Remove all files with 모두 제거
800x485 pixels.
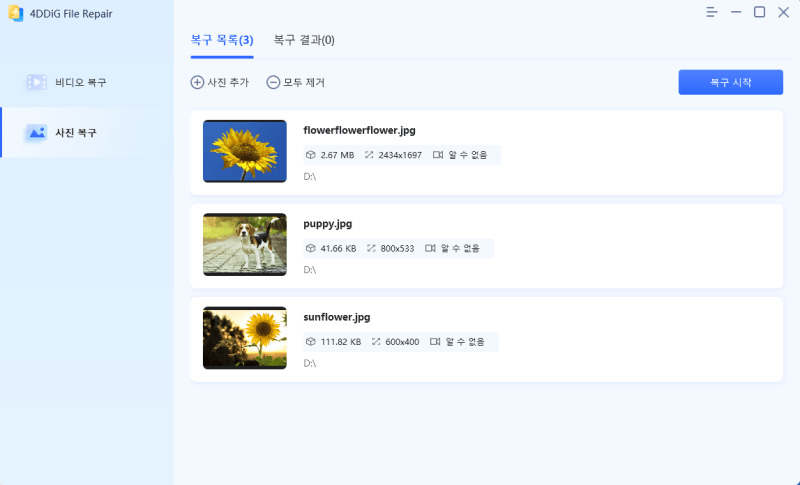point(295,82)
